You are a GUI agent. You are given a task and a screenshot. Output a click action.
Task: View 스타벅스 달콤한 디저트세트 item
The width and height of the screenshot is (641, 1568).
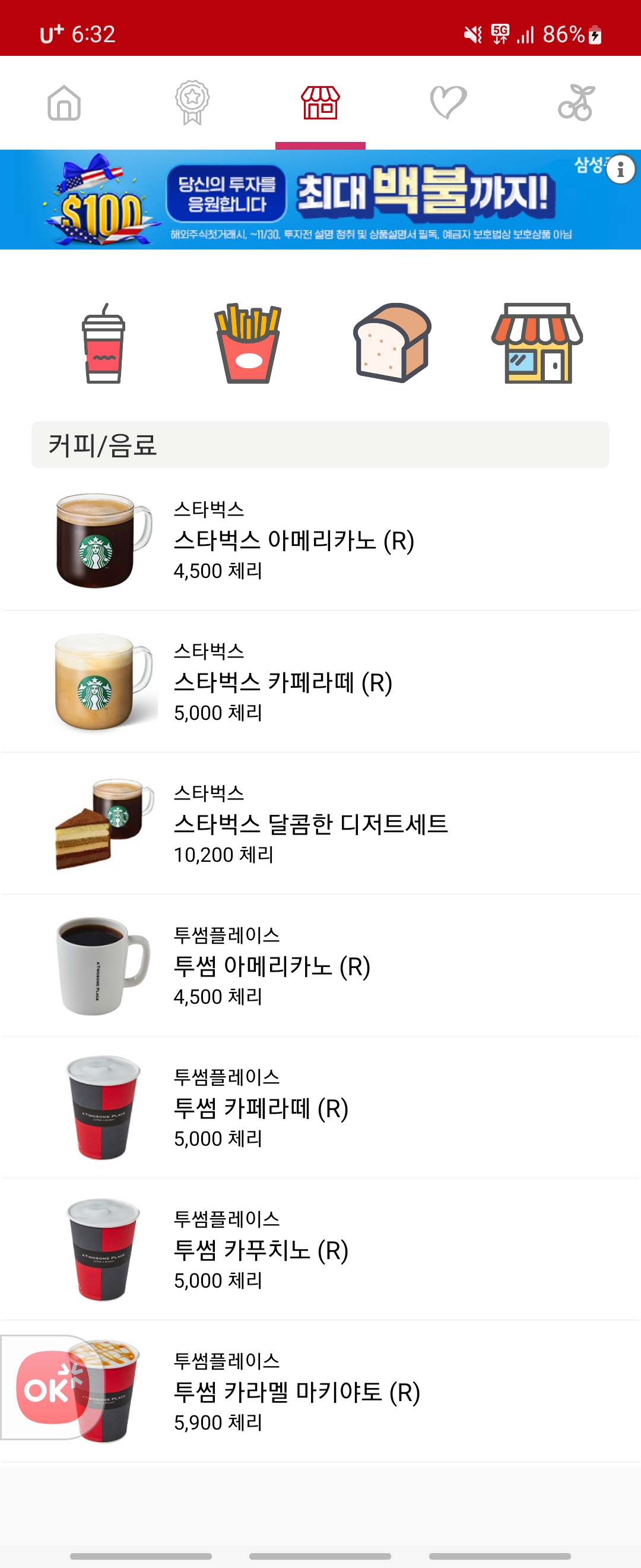pyautogui.click(x=320, y=824)
